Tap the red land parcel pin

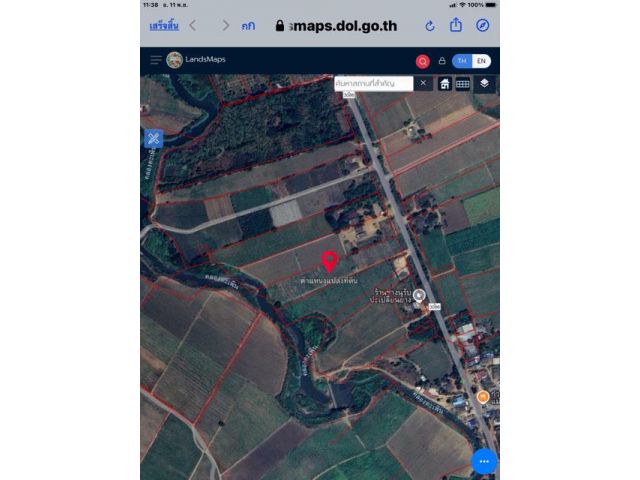[x=329, y=261]
